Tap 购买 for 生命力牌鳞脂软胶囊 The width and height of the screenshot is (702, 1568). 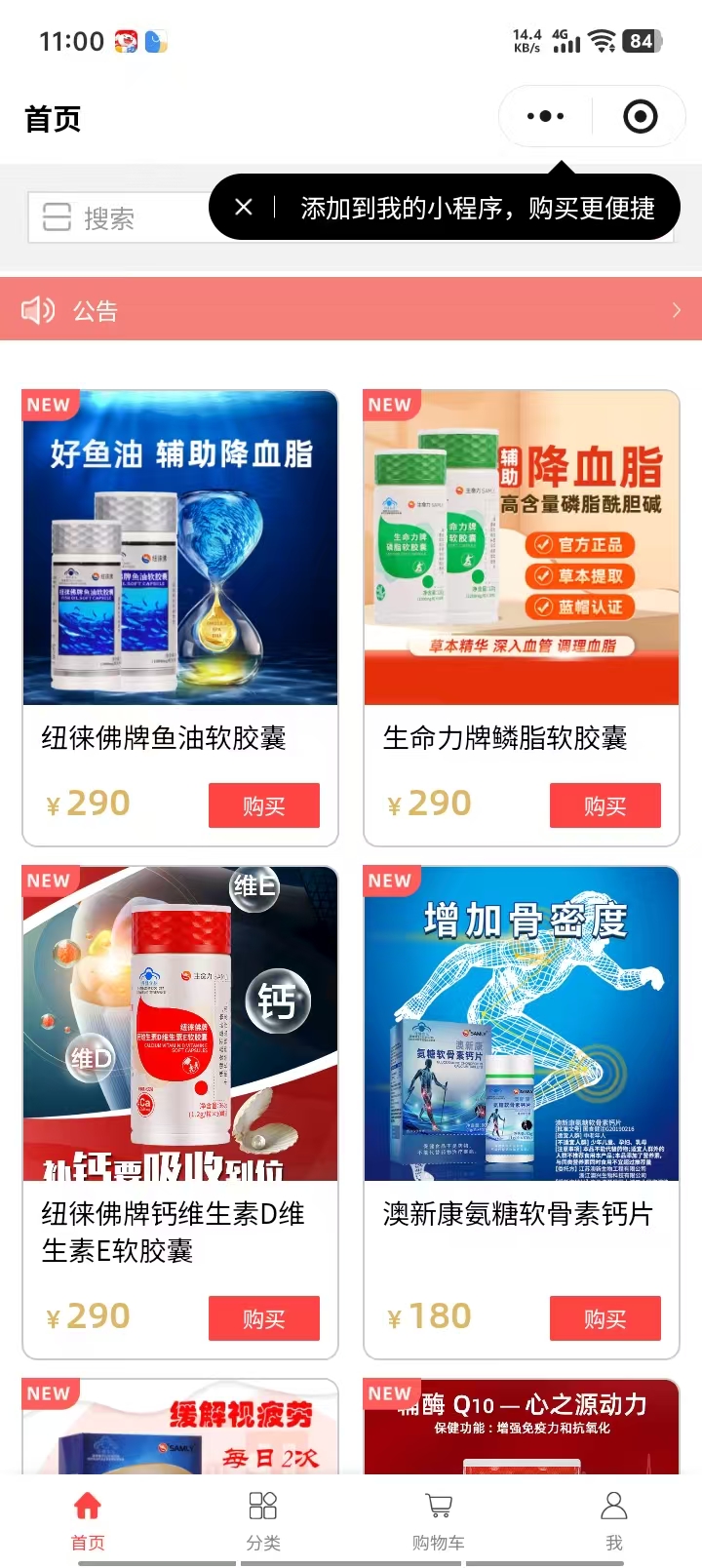click(x=604, y=805)
